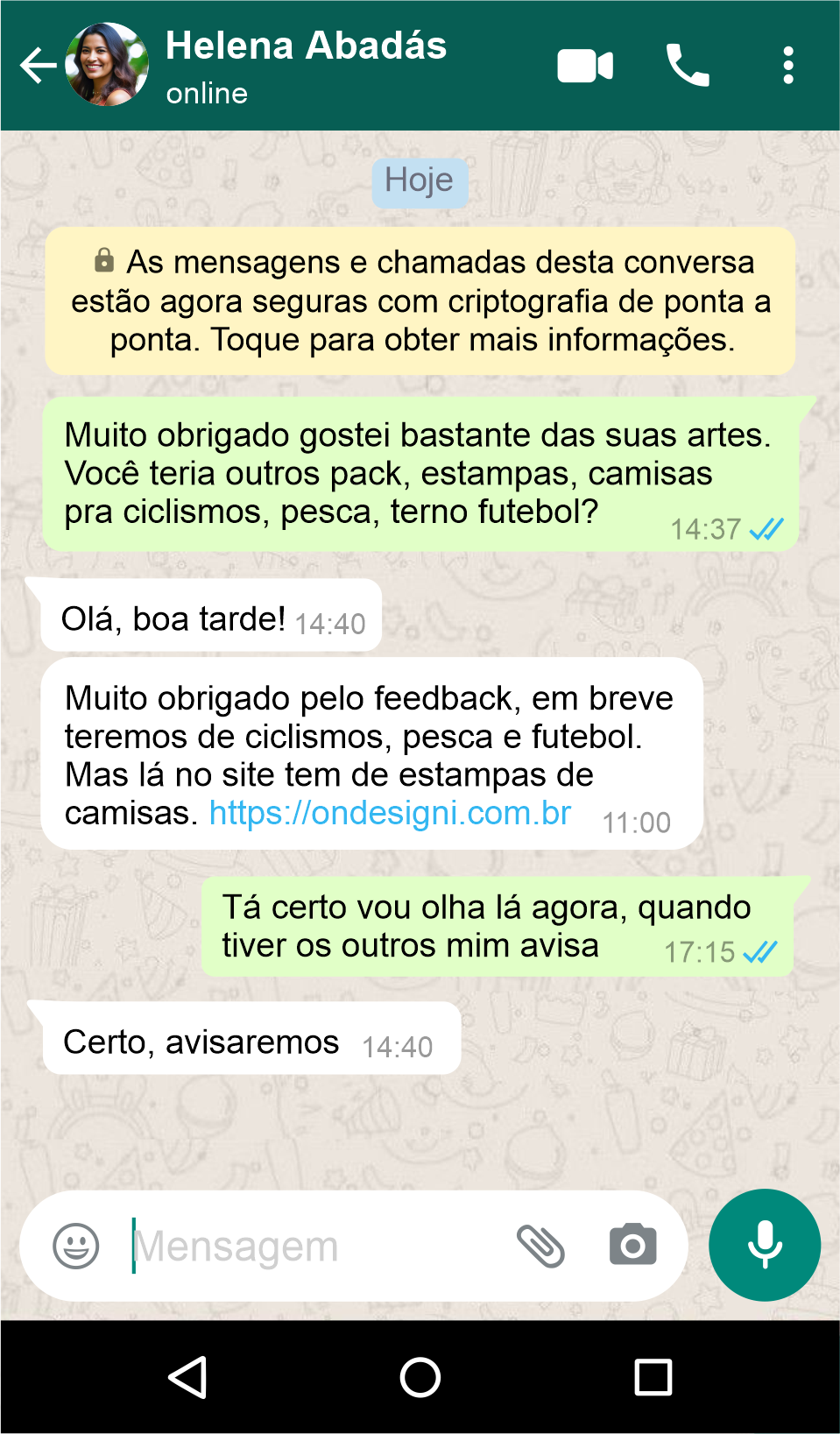Viewport: 840px width, 1434px height.
Task: Open the emoji picker
Action: click(76, 1246)
